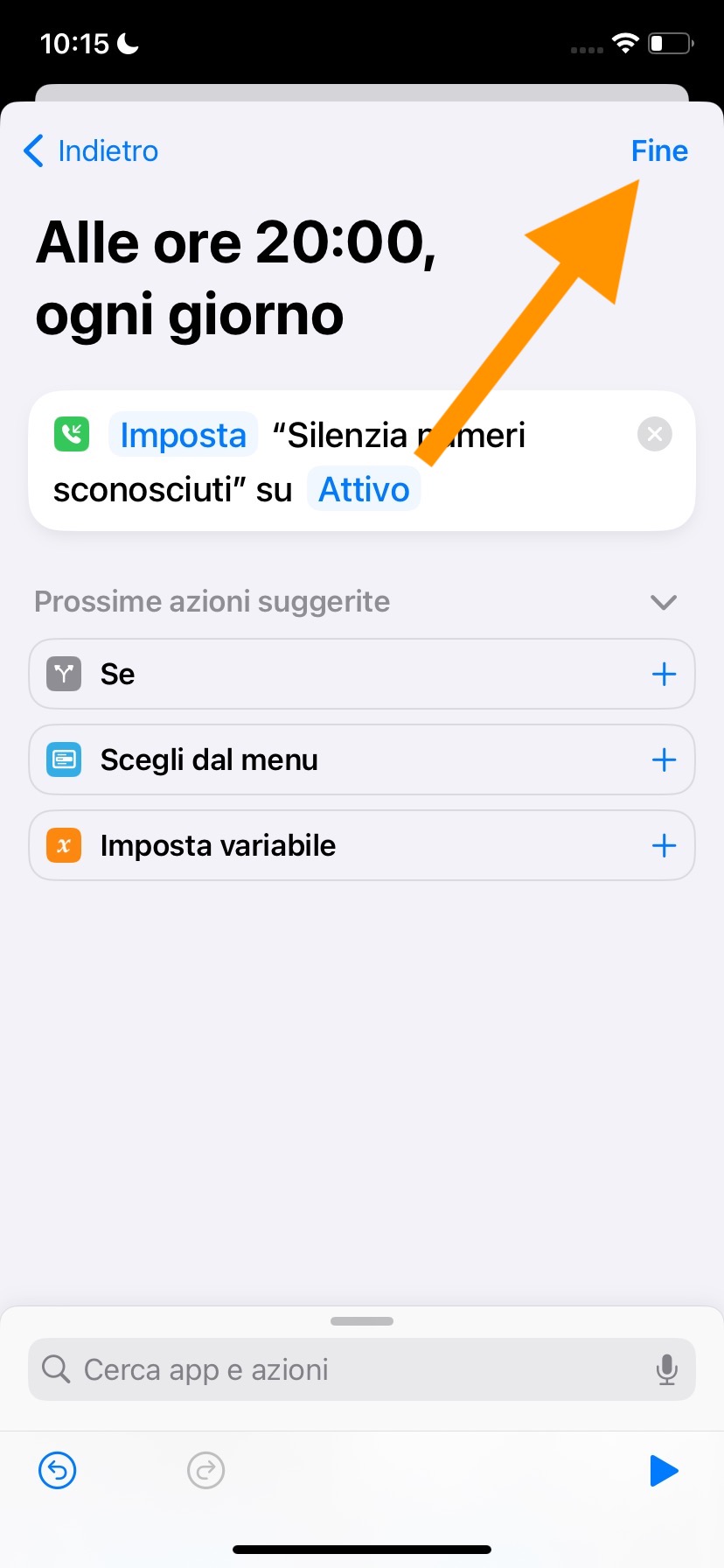This screenshot has width=724, height=1568.
Task: Add the Imposta variabile action
Action: (664, 845)
